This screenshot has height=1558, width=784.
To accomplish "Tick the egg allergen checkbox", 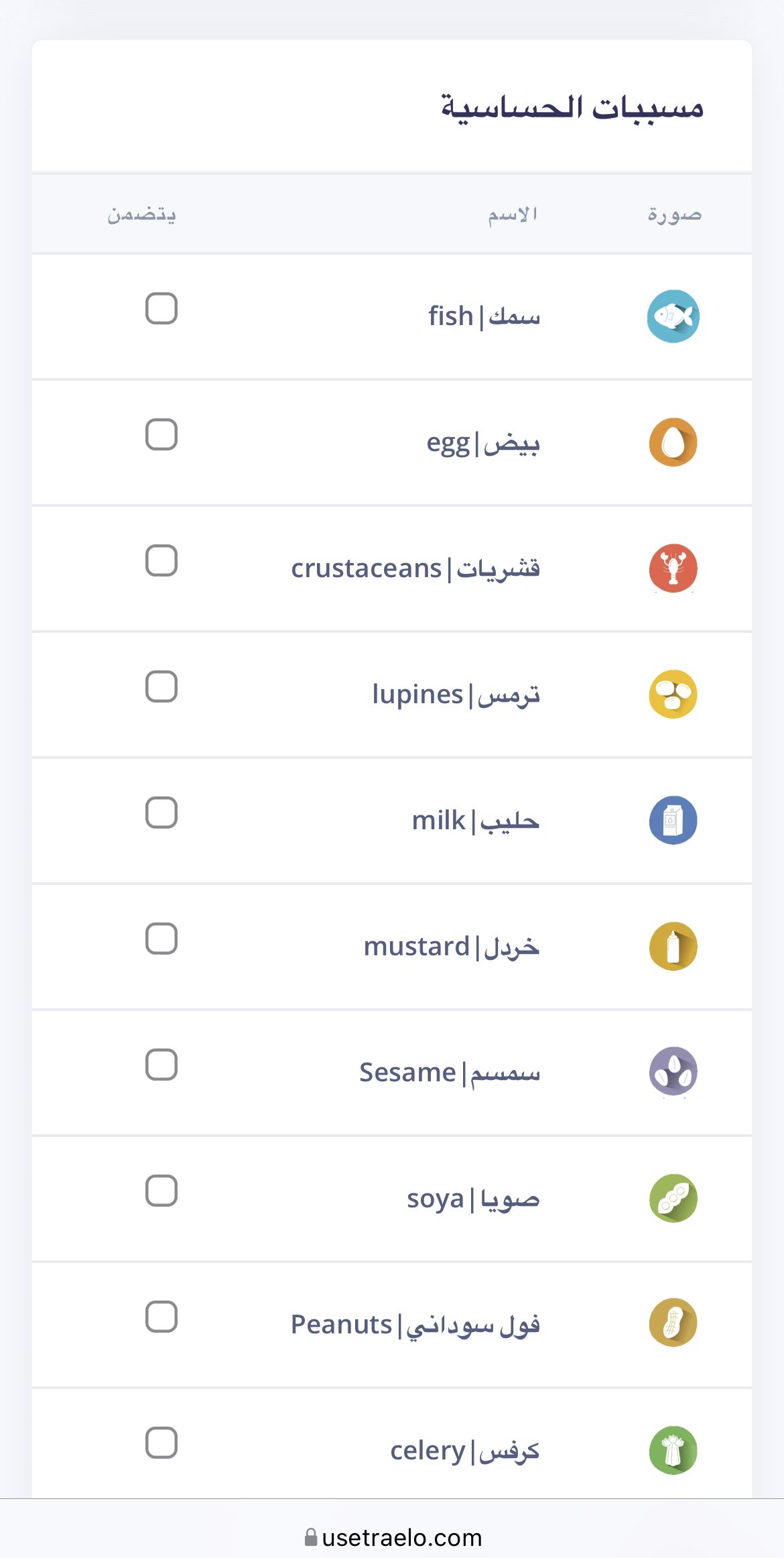I will point(161,434).
